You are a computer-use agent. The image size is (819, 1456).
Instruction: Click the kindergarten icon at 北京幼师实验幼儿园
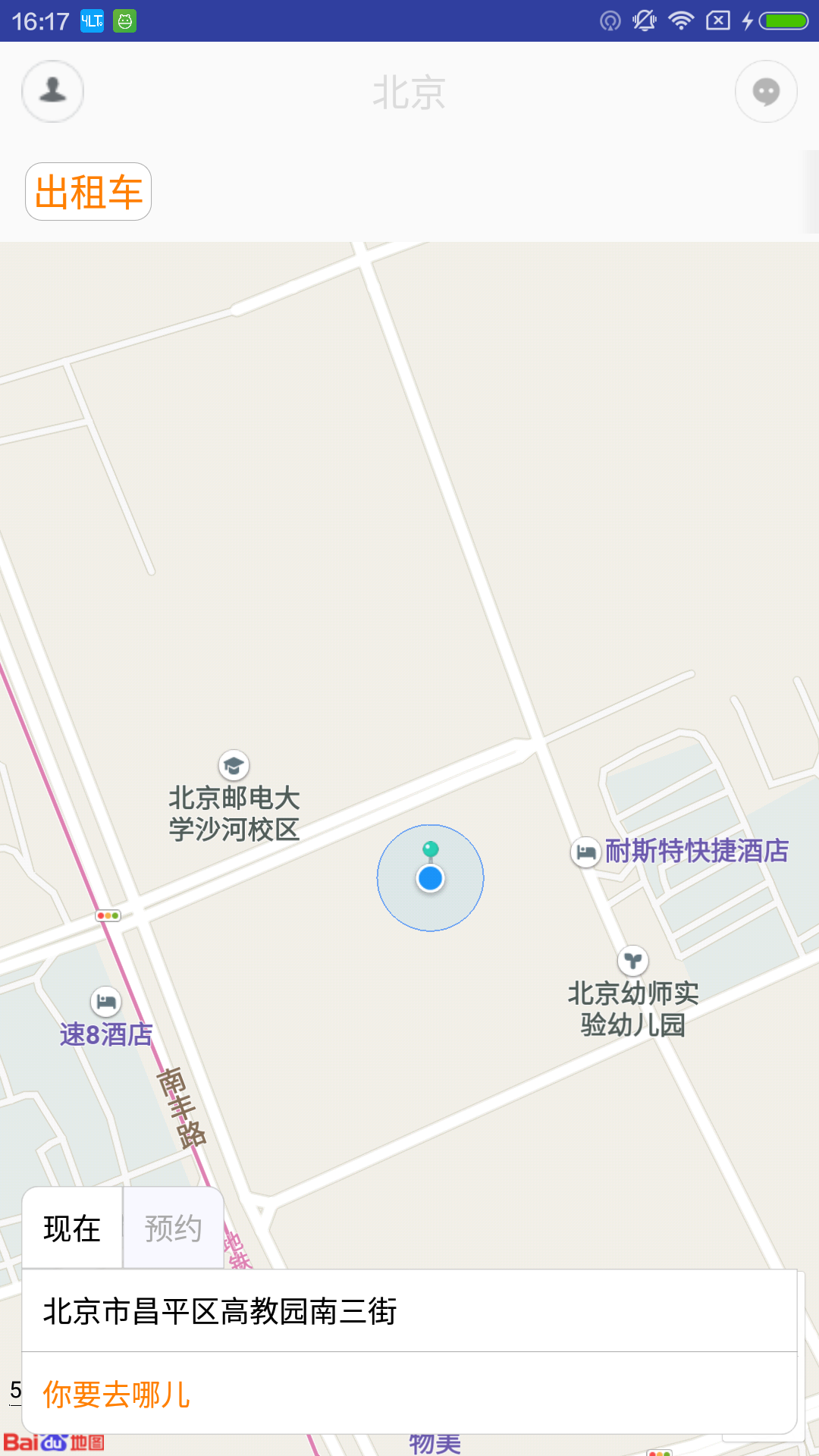pos(633,959)
